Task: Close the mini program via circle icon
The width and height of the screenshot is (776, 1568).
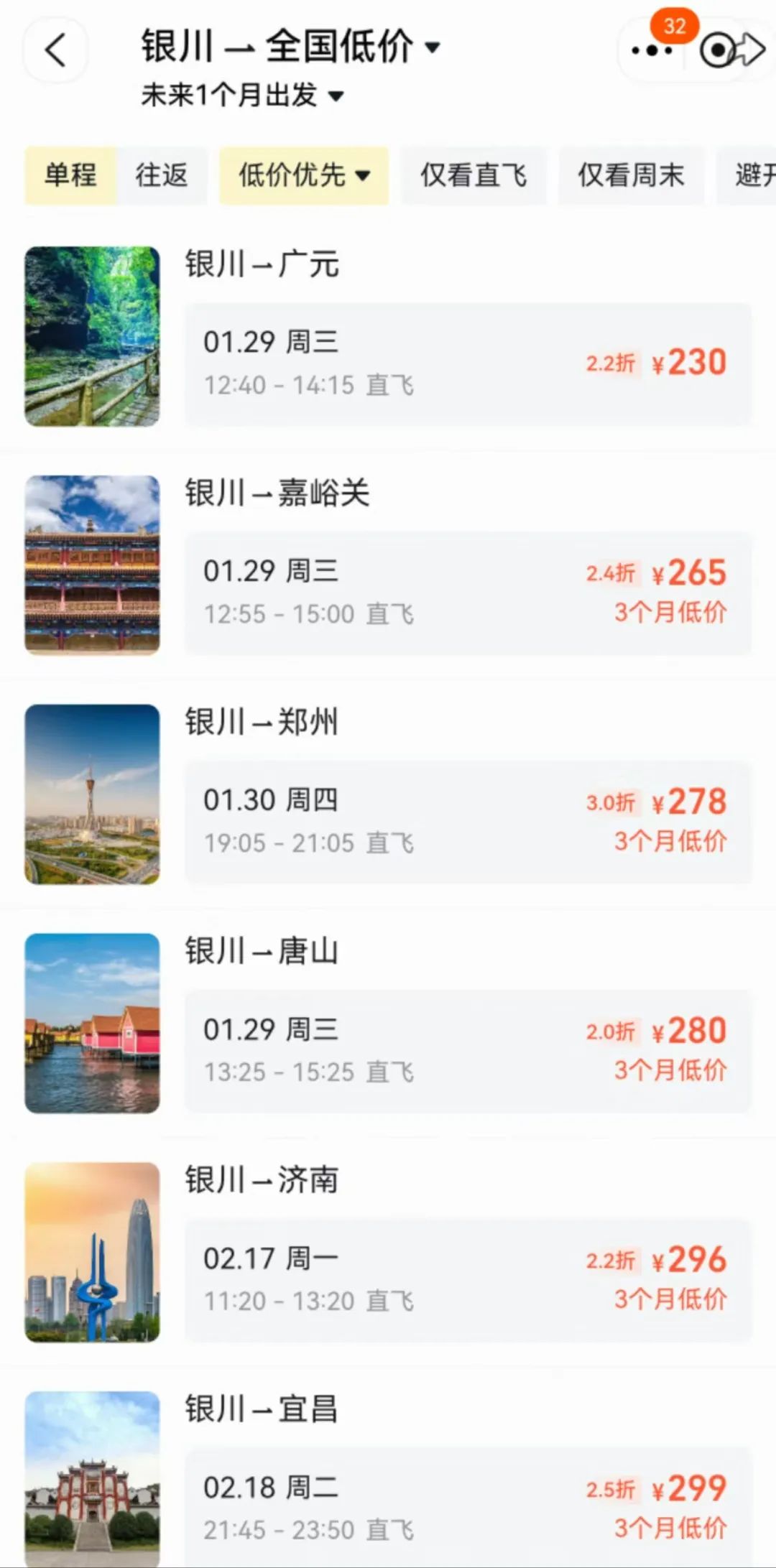Action: 717,51
